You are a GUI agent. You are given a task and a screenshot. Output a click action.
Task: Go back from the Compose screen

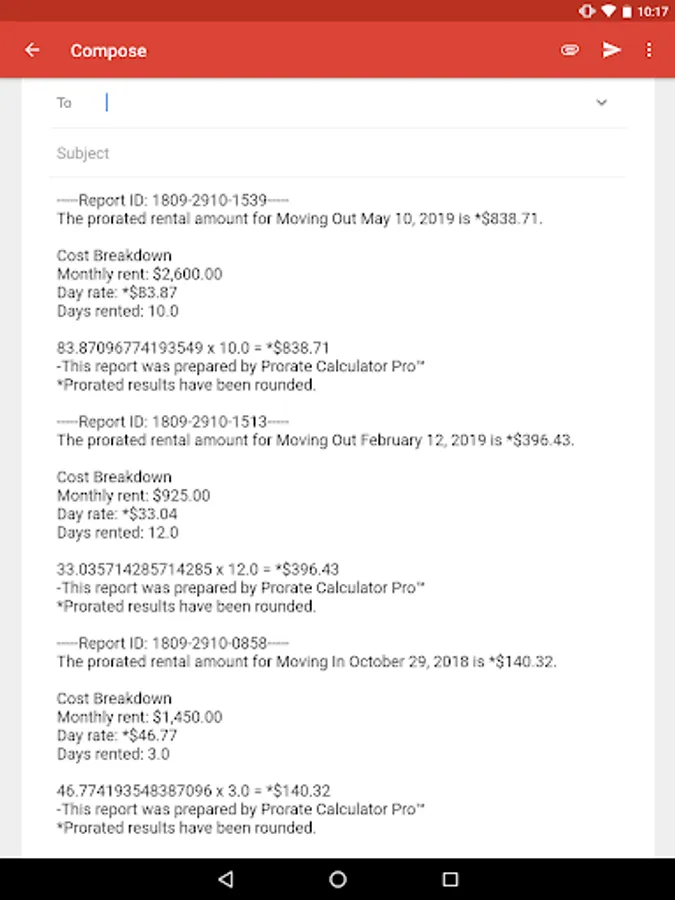32,51
